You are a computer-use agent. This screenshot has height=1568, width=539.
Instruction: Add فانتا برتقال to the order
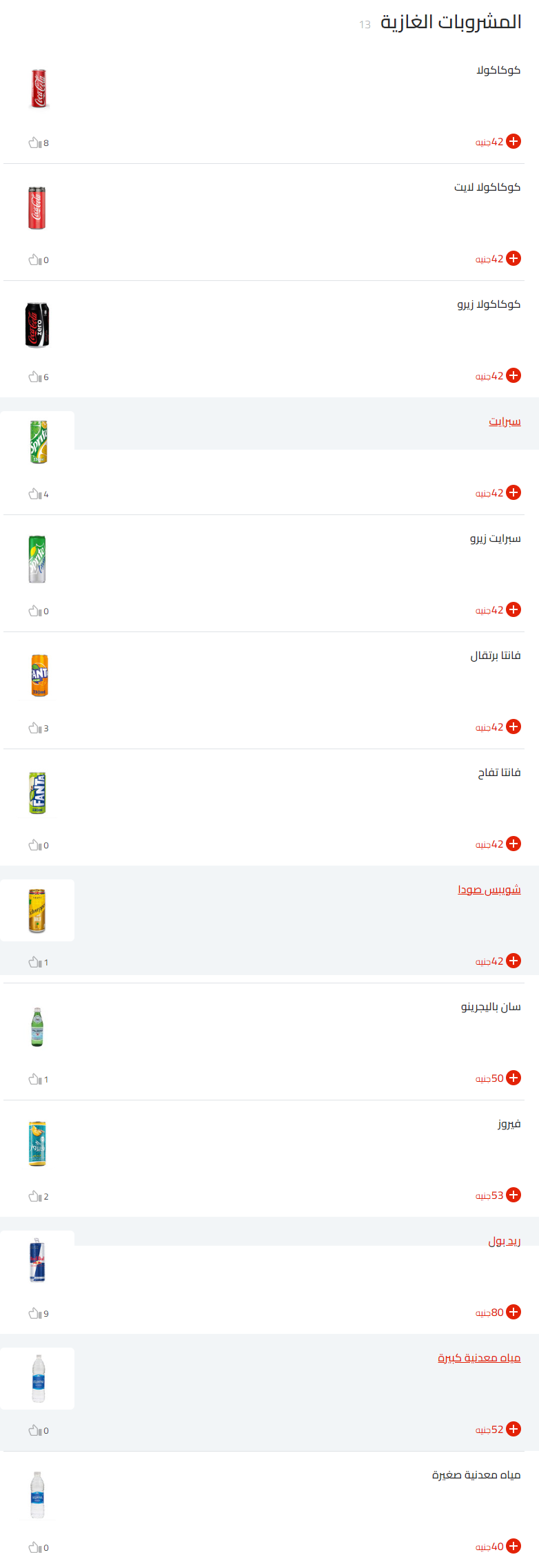[513, 726]
